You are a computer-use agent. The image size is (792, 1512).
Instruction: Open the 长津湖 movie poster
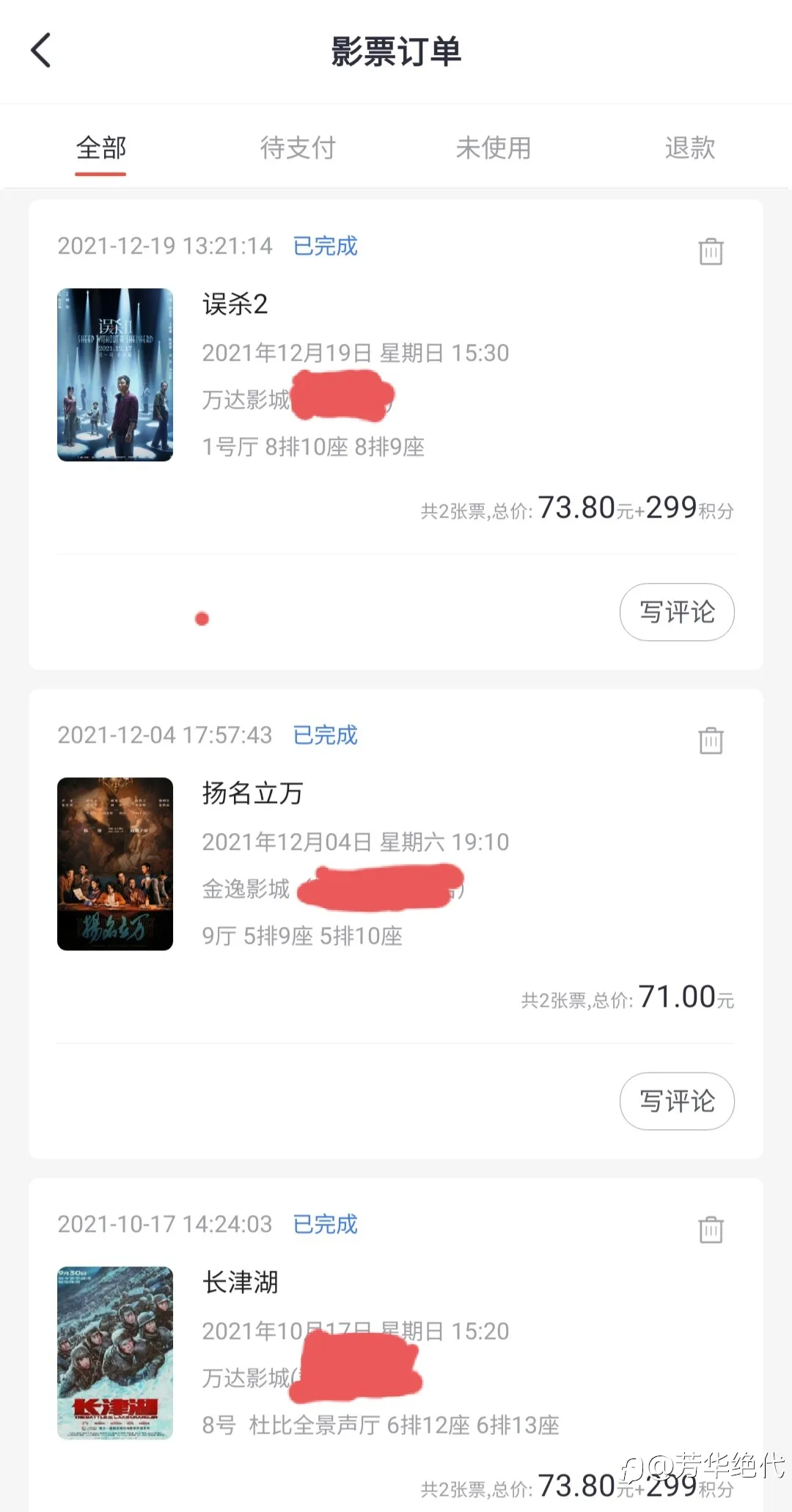click(114, 1353)
